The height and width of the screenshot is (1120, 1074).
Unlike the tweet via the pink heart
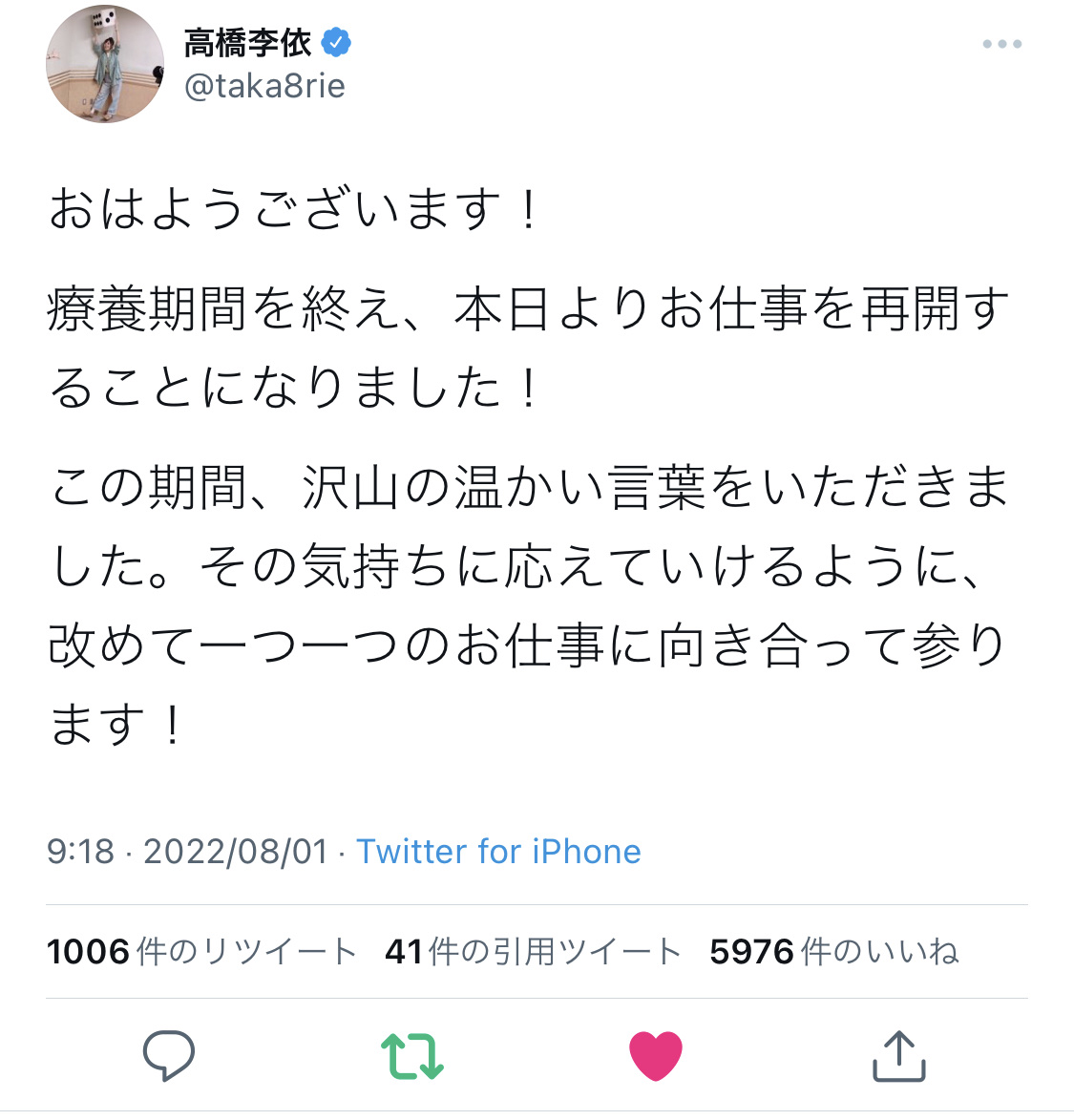(656, 1056)
